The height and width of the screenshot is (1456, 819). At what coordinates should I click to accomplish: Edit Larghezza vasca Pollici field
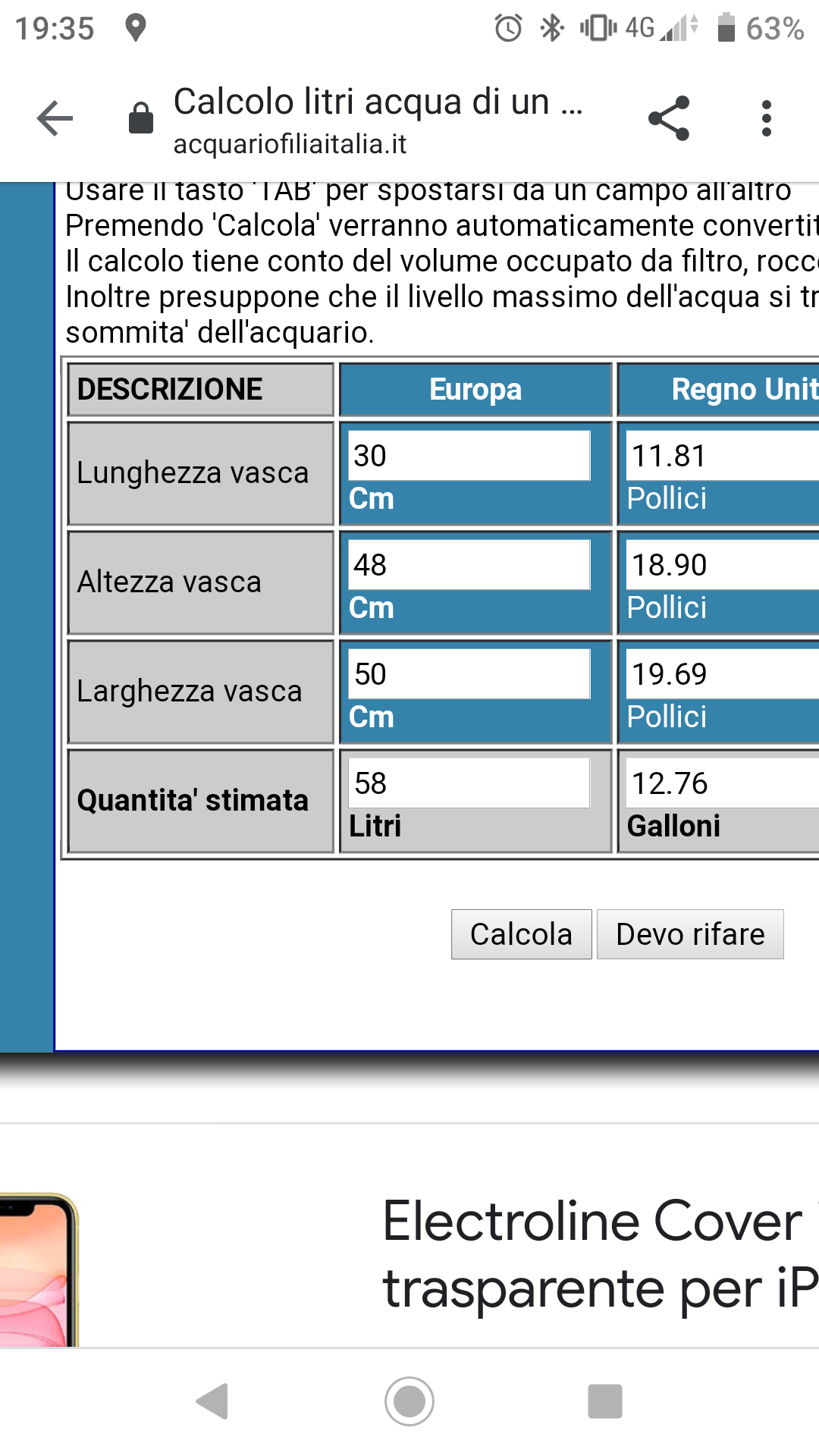pos(723,674)
